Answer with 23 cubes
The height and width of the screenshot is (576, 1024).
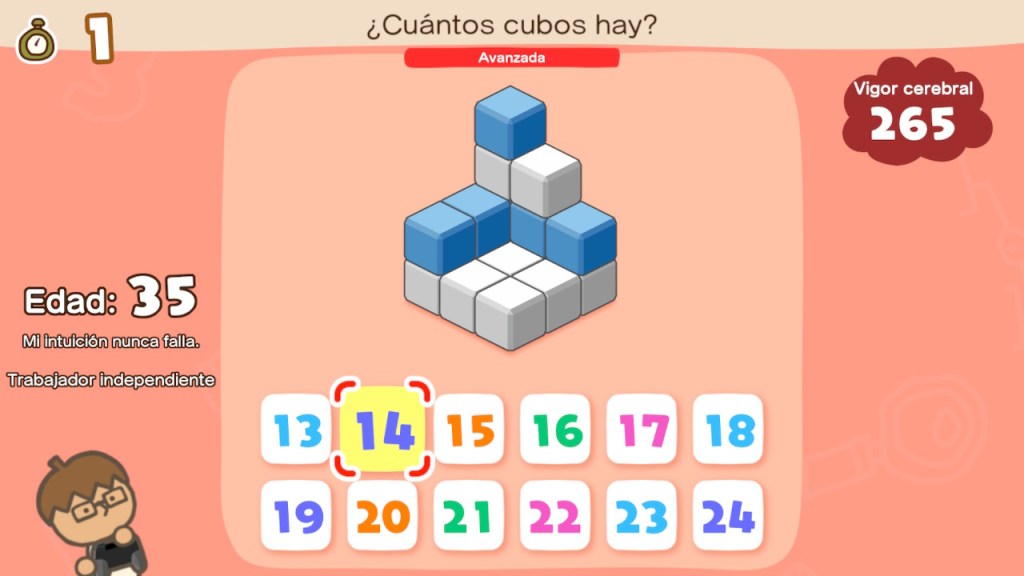point(642,516)
